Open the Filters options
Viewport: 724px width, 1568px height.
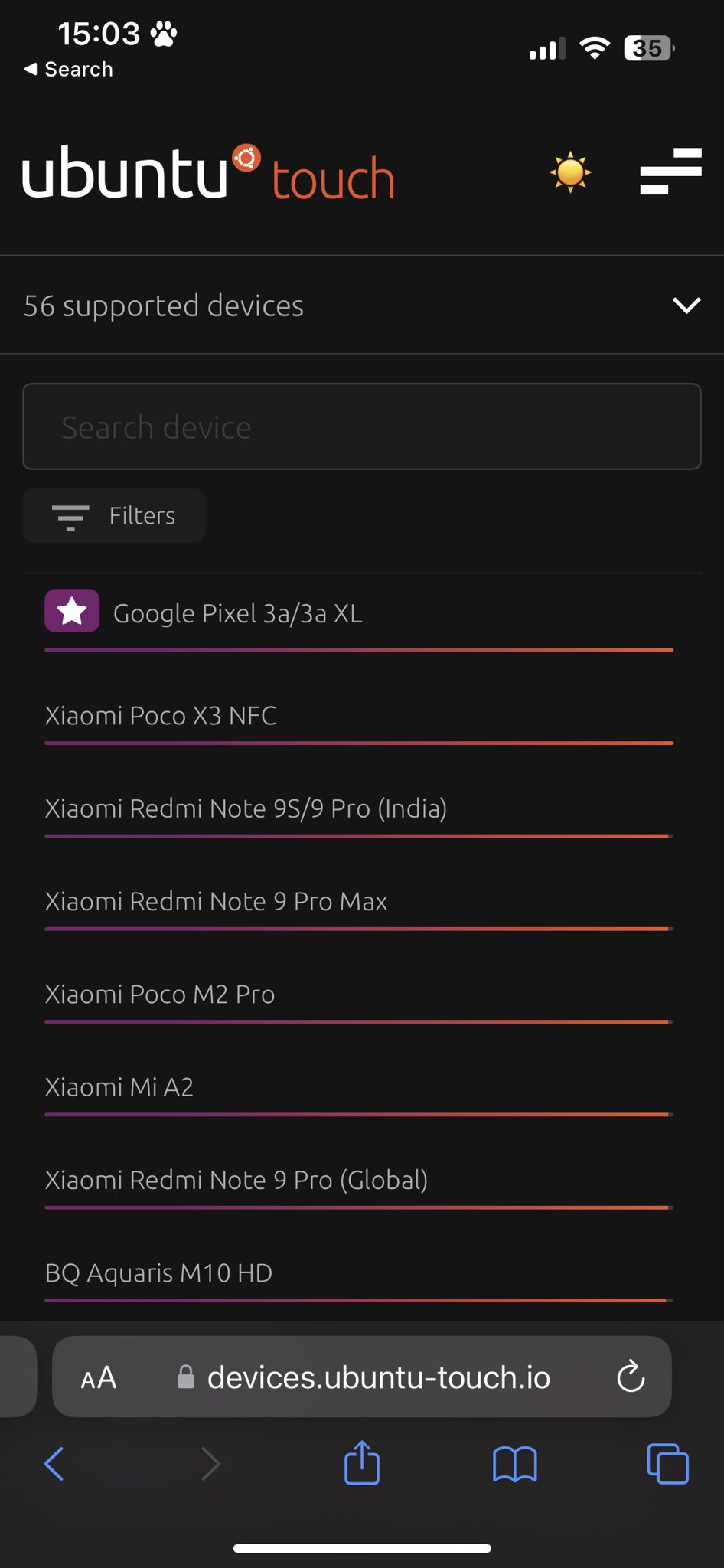114,516
